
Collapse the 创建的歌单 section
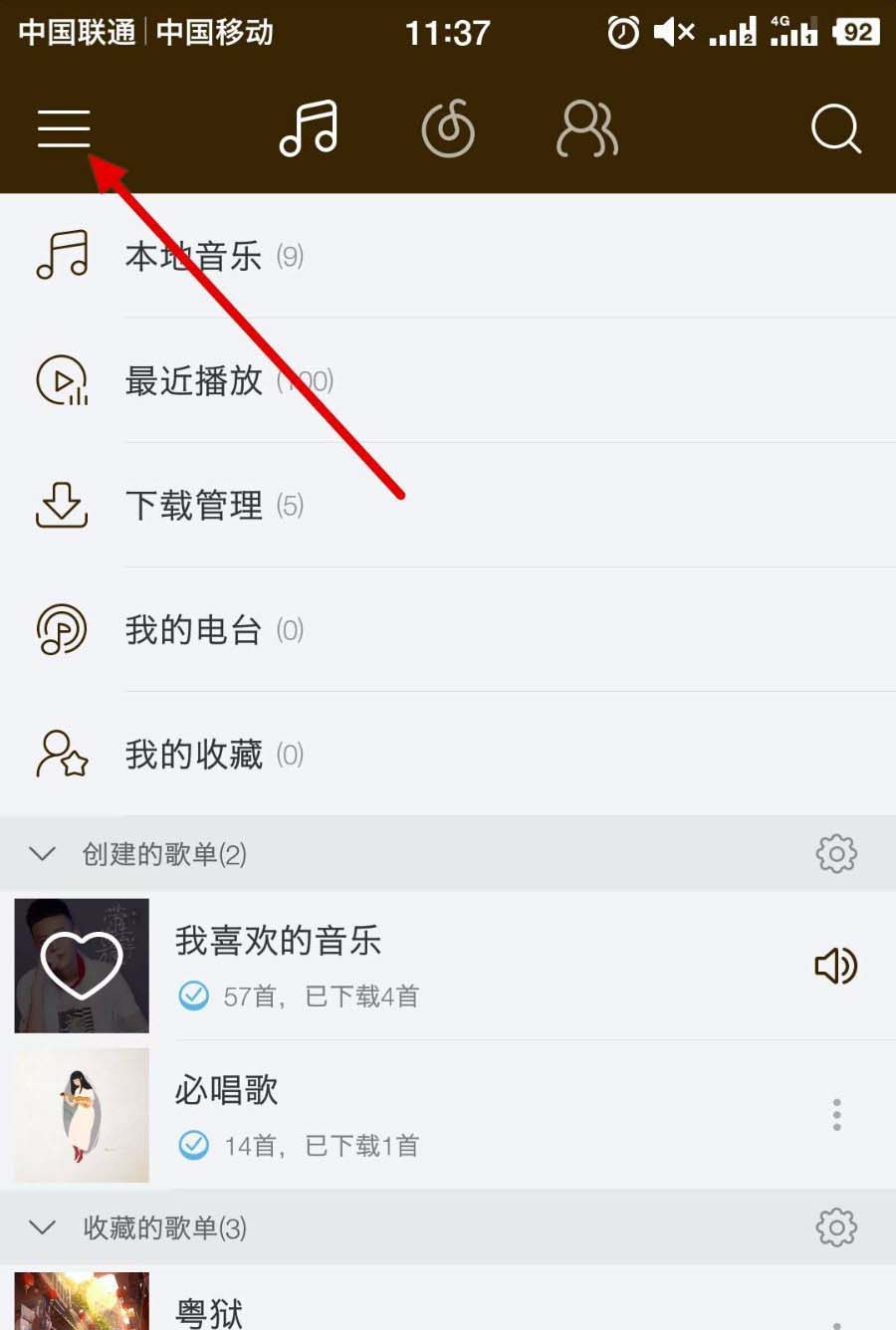tap(42, 854)
